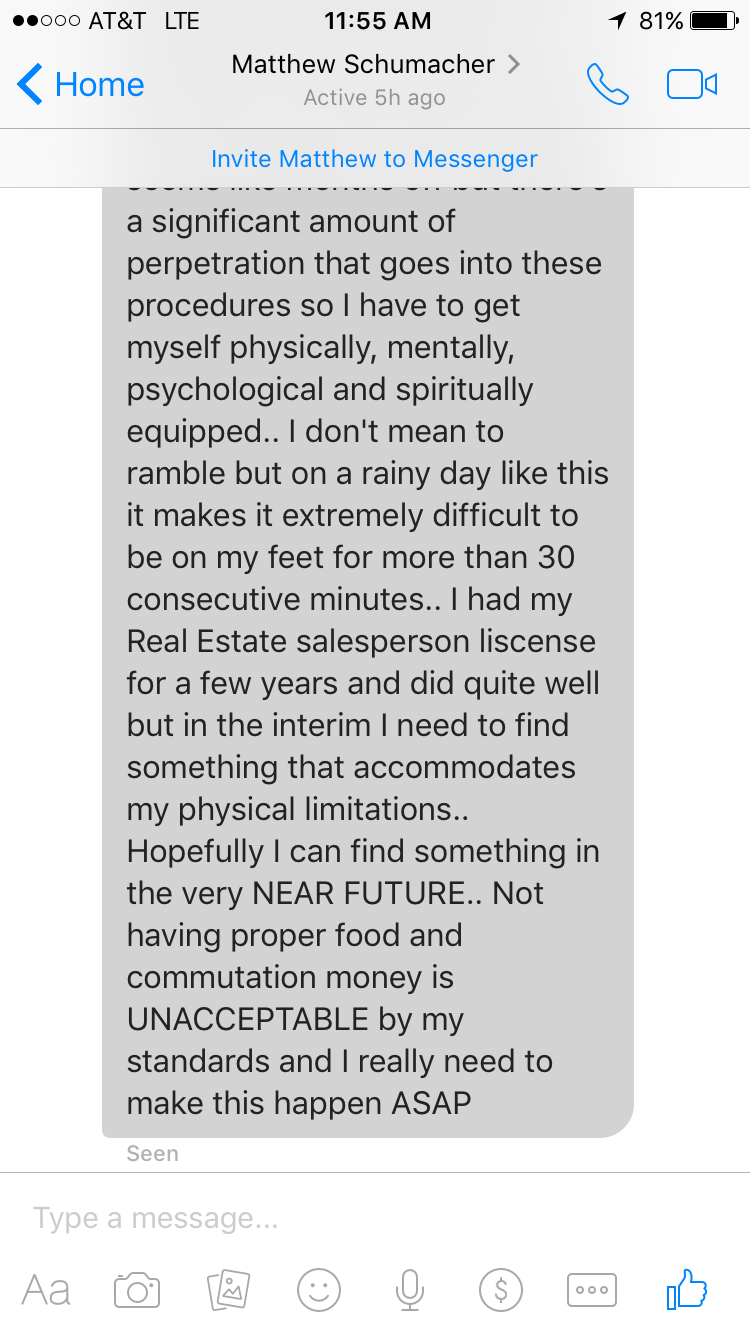The image size is (750, 1334).
Task: Start a voice call with Matthew
Action: click(607, 85)
